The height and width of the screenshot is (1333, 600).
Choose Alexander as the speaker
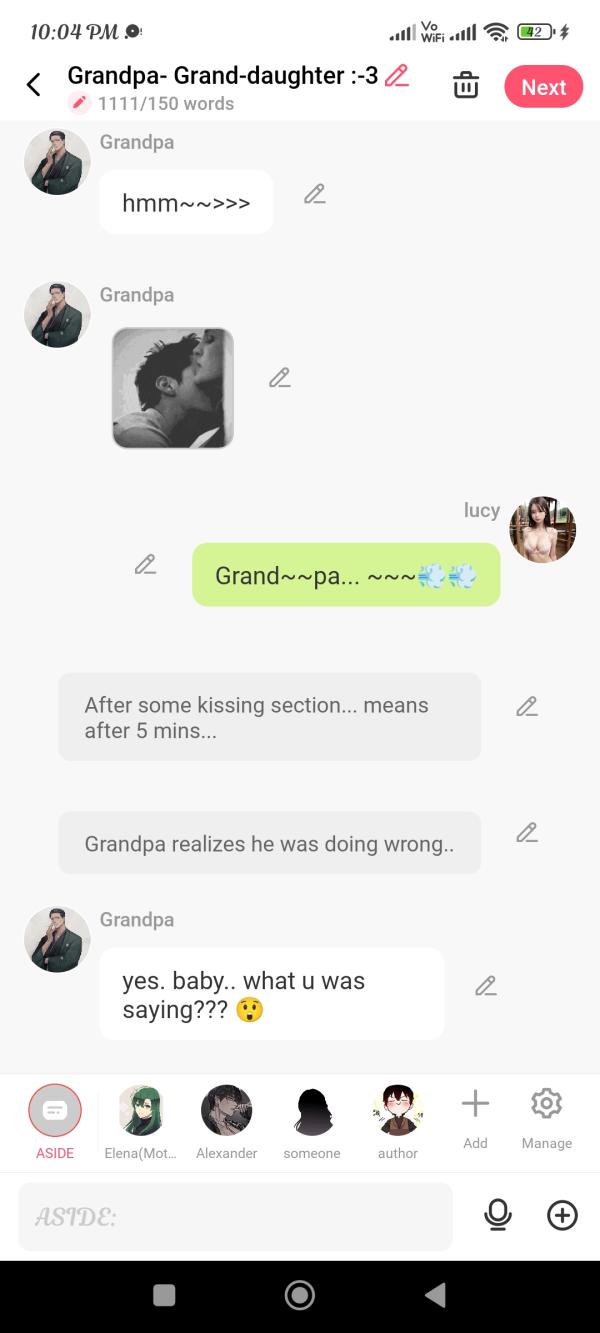click(227, 1120)
